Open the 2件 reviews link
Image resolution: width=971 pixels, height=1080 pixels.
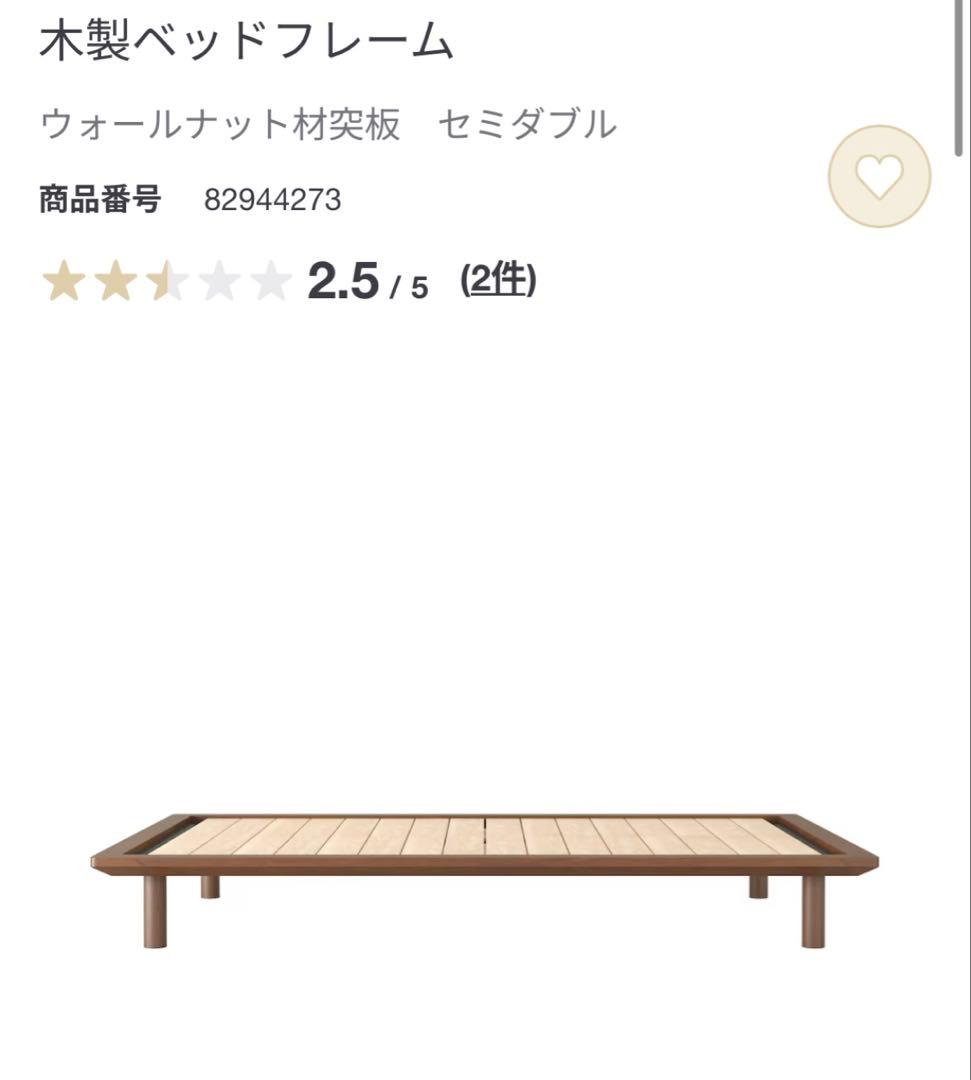pos(498,281)
